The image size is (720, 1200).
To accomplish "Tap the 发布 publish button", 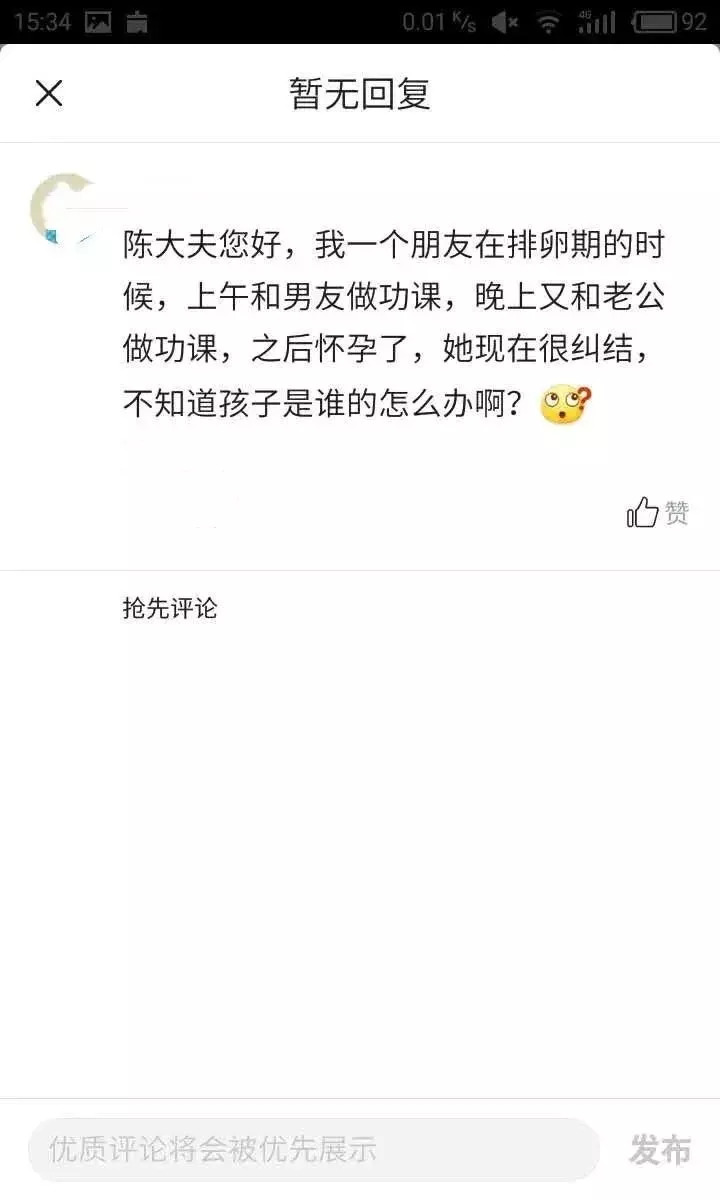I will click(x=660, y=1149).
